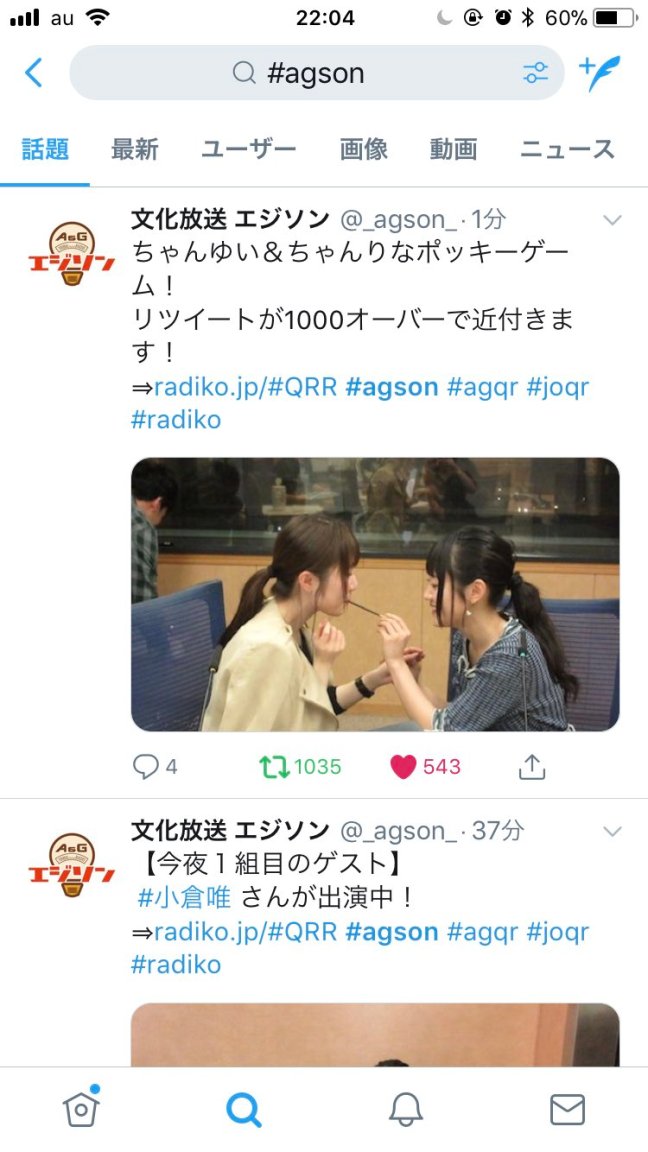
Task: Open the pocky game tweet photo
Action: coord(375,594)
